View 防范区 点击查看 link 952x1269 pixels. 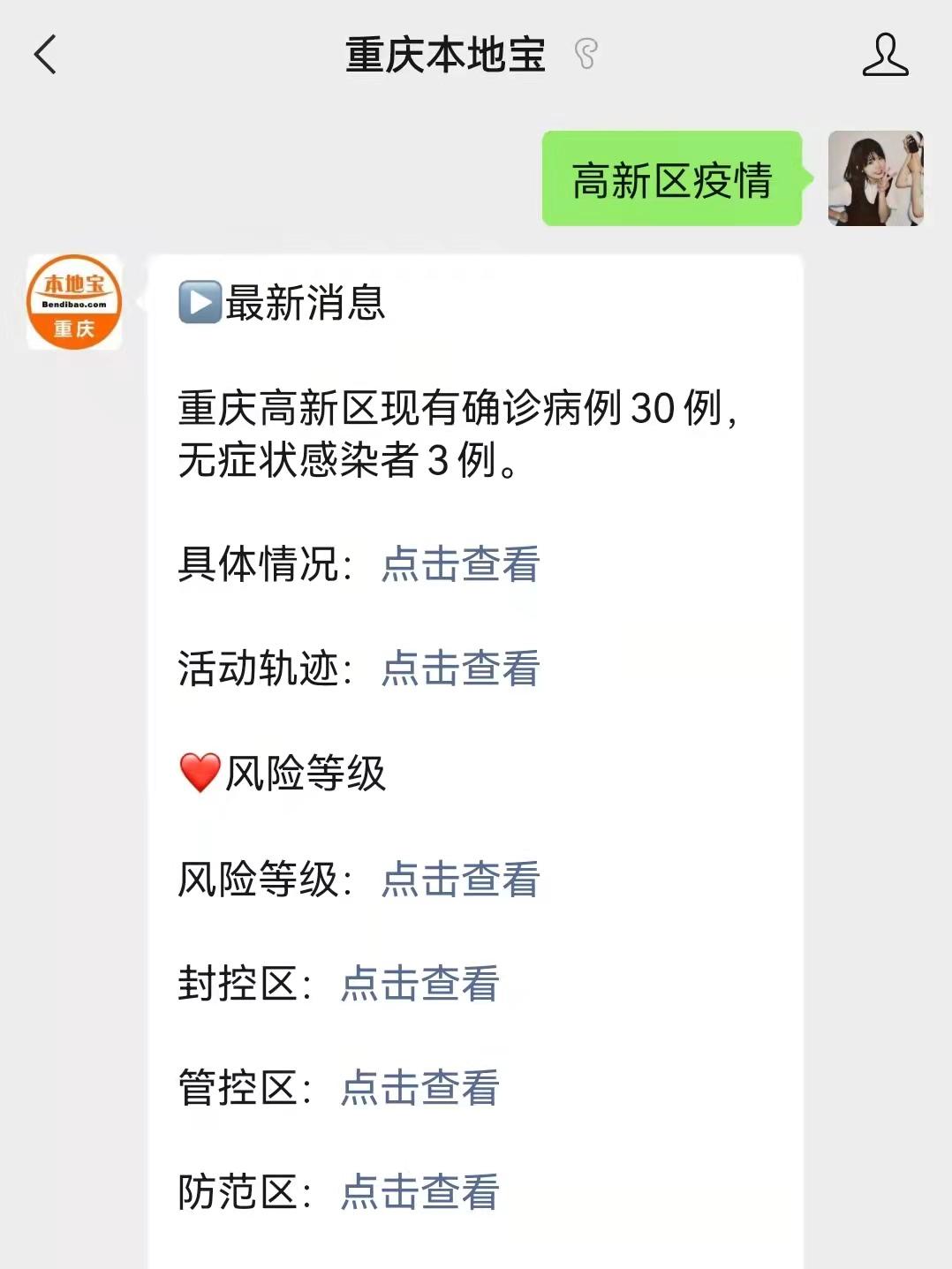pyautogui.click(x=420, y=1192)
